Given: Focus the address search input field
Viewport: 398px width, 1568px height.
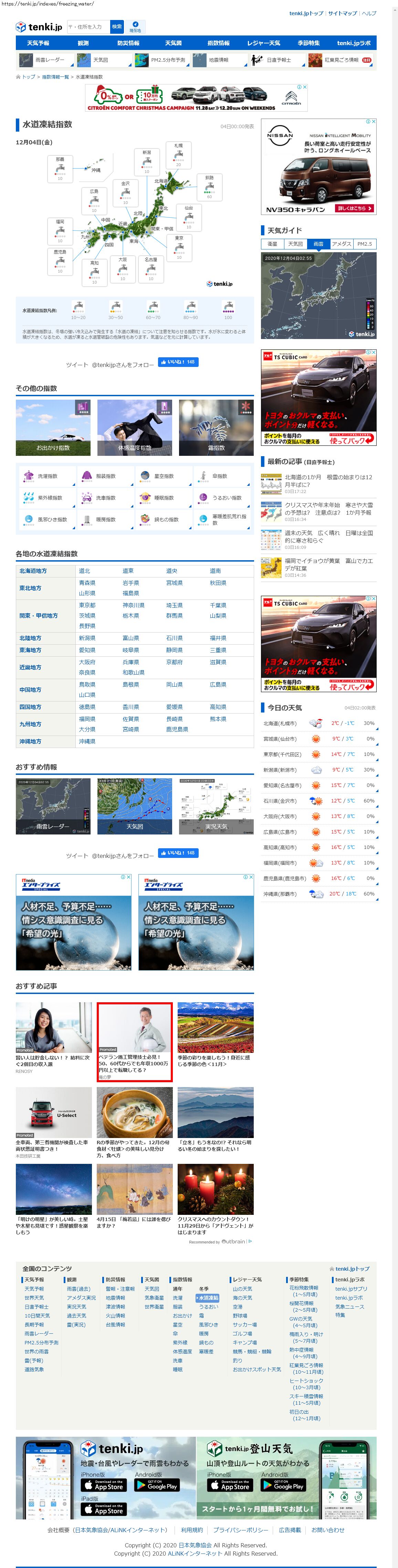Looking at the screenshot, I should point(88,26).
